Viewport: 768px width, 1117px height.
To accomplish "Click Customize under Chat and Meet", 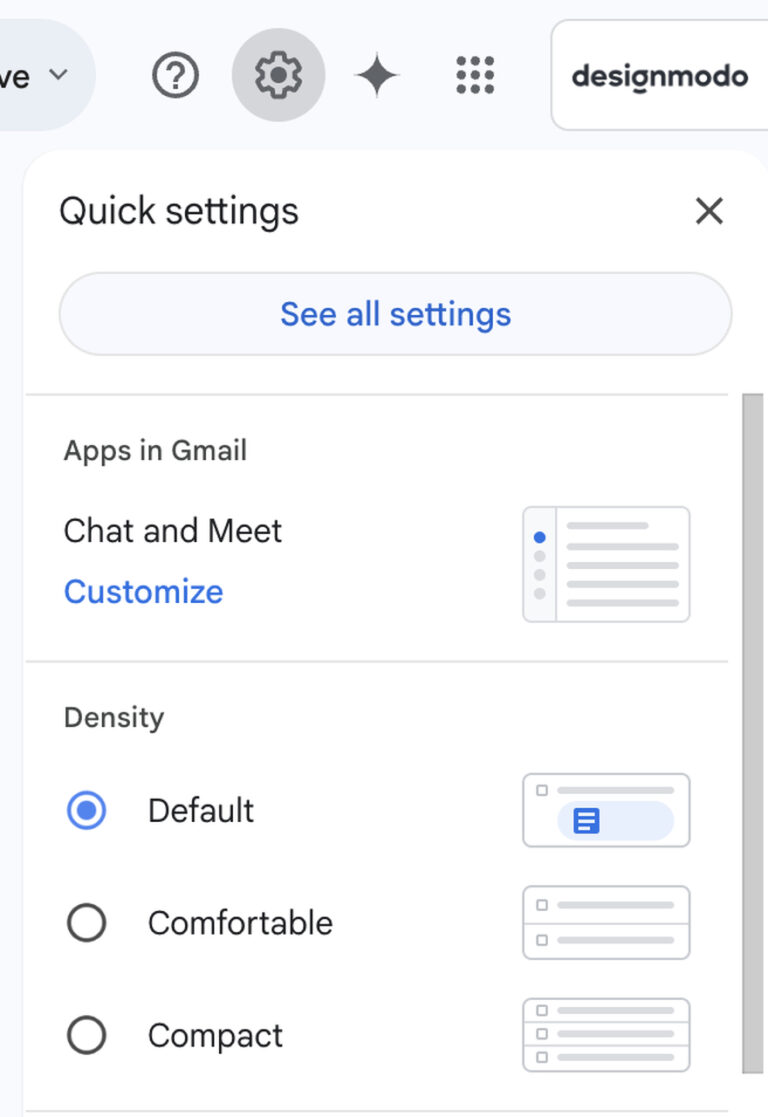I will pos(143,591).
